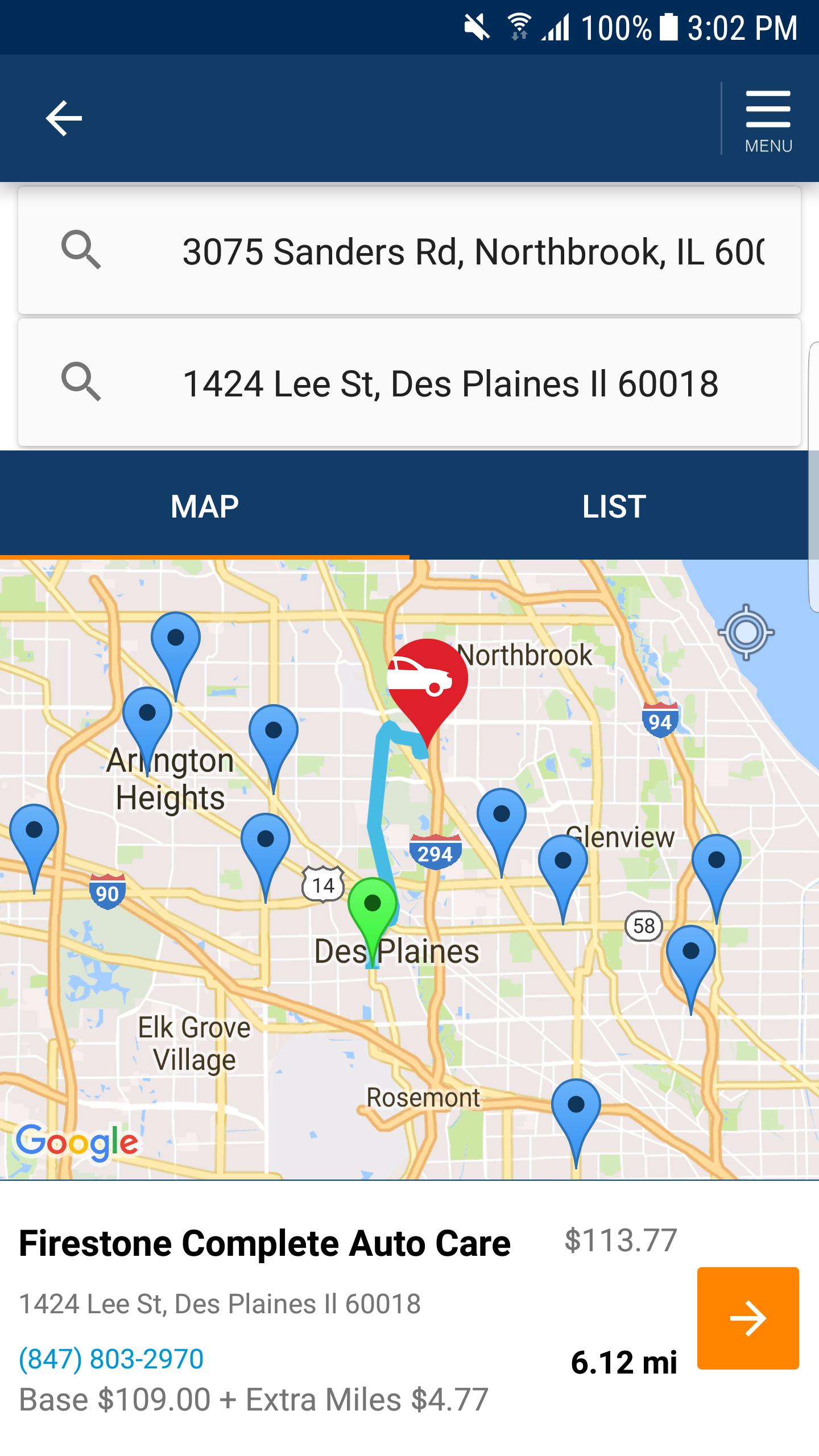The width and height of the screenshot is (819, 1456).
Task: Open the MENU hamburger button
Action: point(768,121)
